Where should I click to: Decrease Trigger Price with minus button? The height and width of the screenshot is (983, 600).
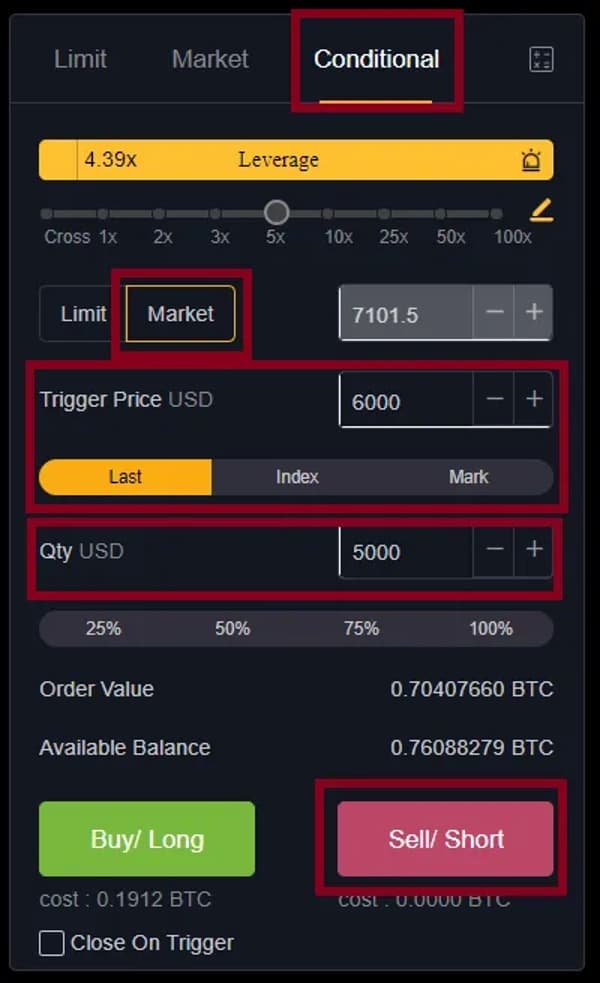[494, 399]
